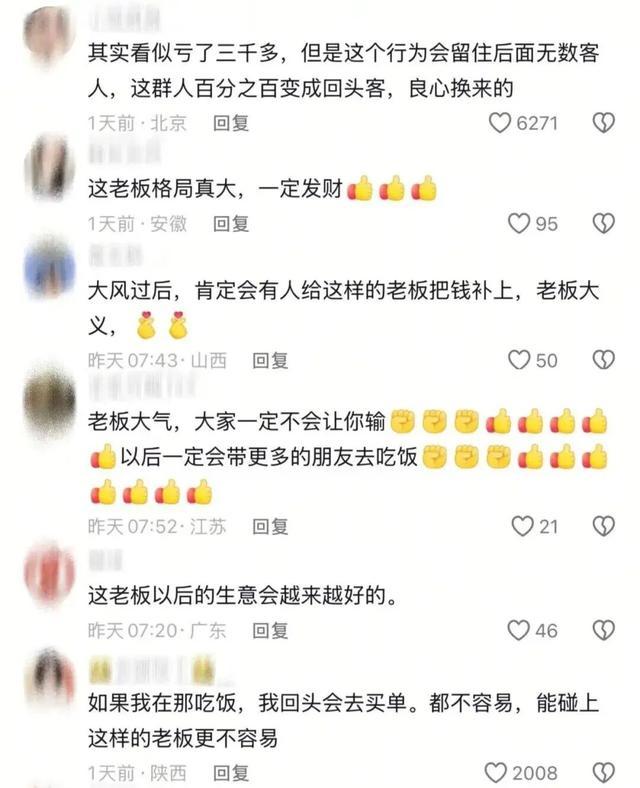640x788 pixels.
Task: Reply to the Shanxi comment posted 07:43
Action: point(270,360)
